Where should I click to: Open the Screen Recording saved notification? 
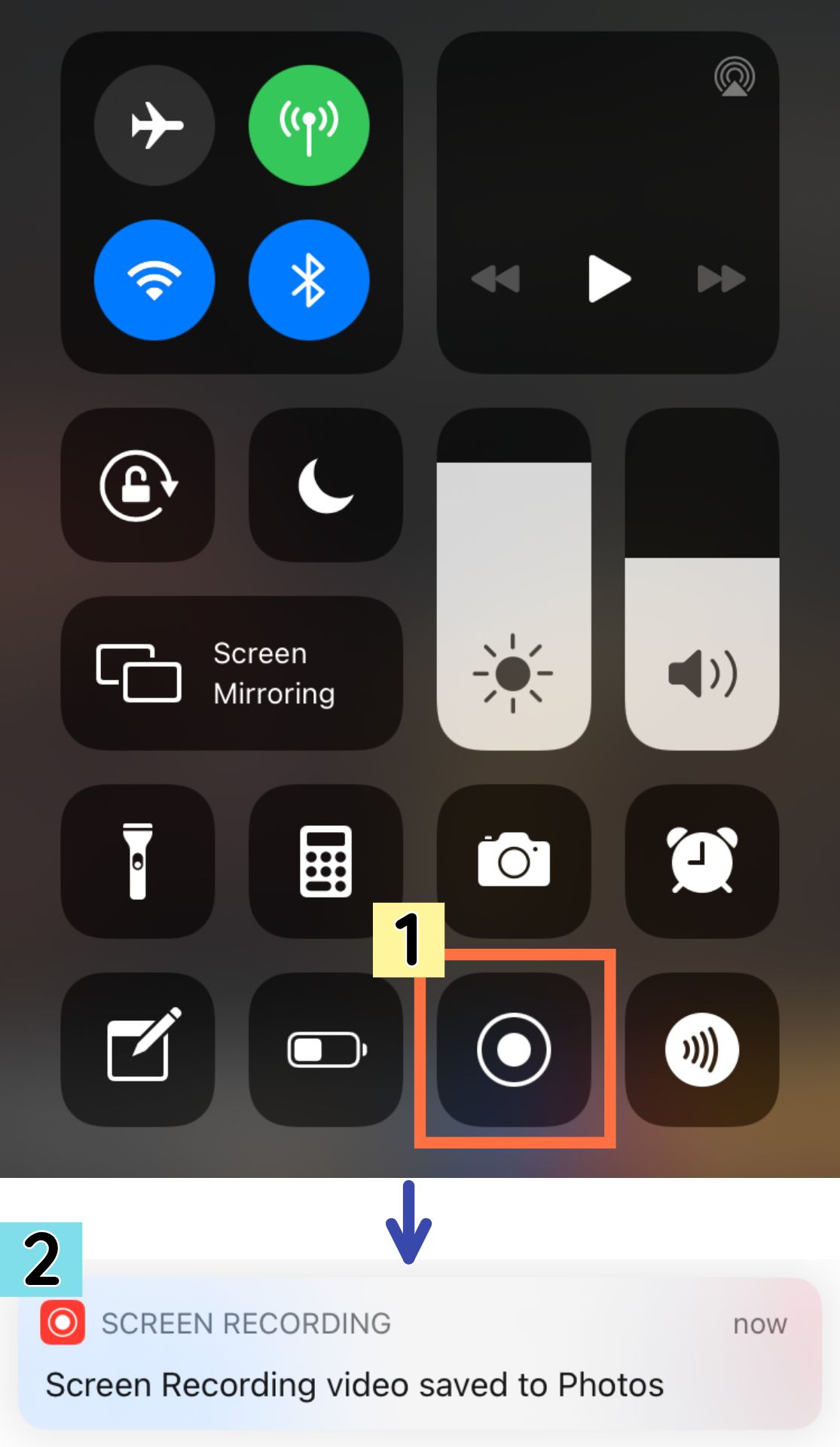420,1354
